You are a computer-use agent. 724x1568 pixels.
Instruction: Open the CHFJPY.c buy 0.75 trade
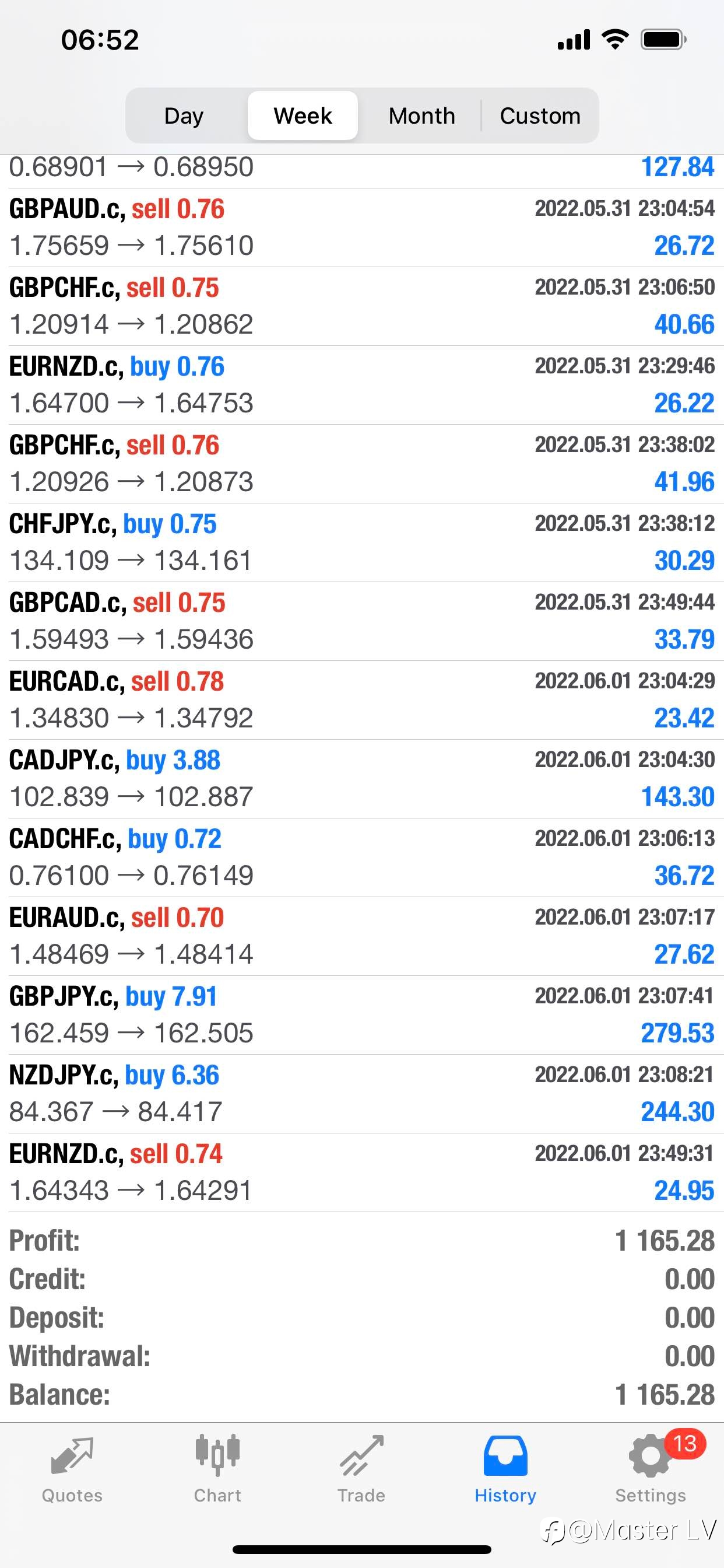coord(362,542)
